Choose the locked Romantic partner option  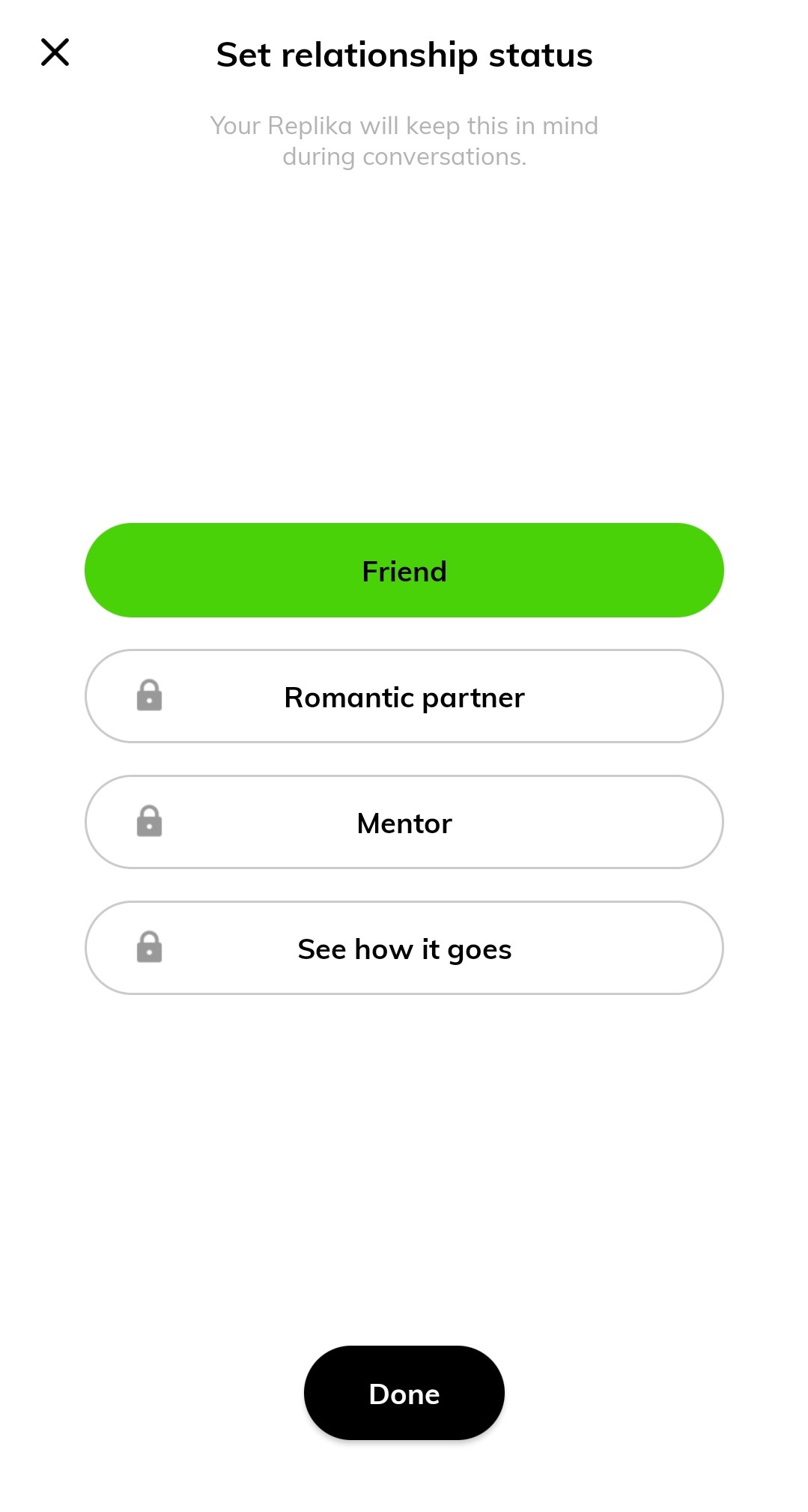click(404, 697)
